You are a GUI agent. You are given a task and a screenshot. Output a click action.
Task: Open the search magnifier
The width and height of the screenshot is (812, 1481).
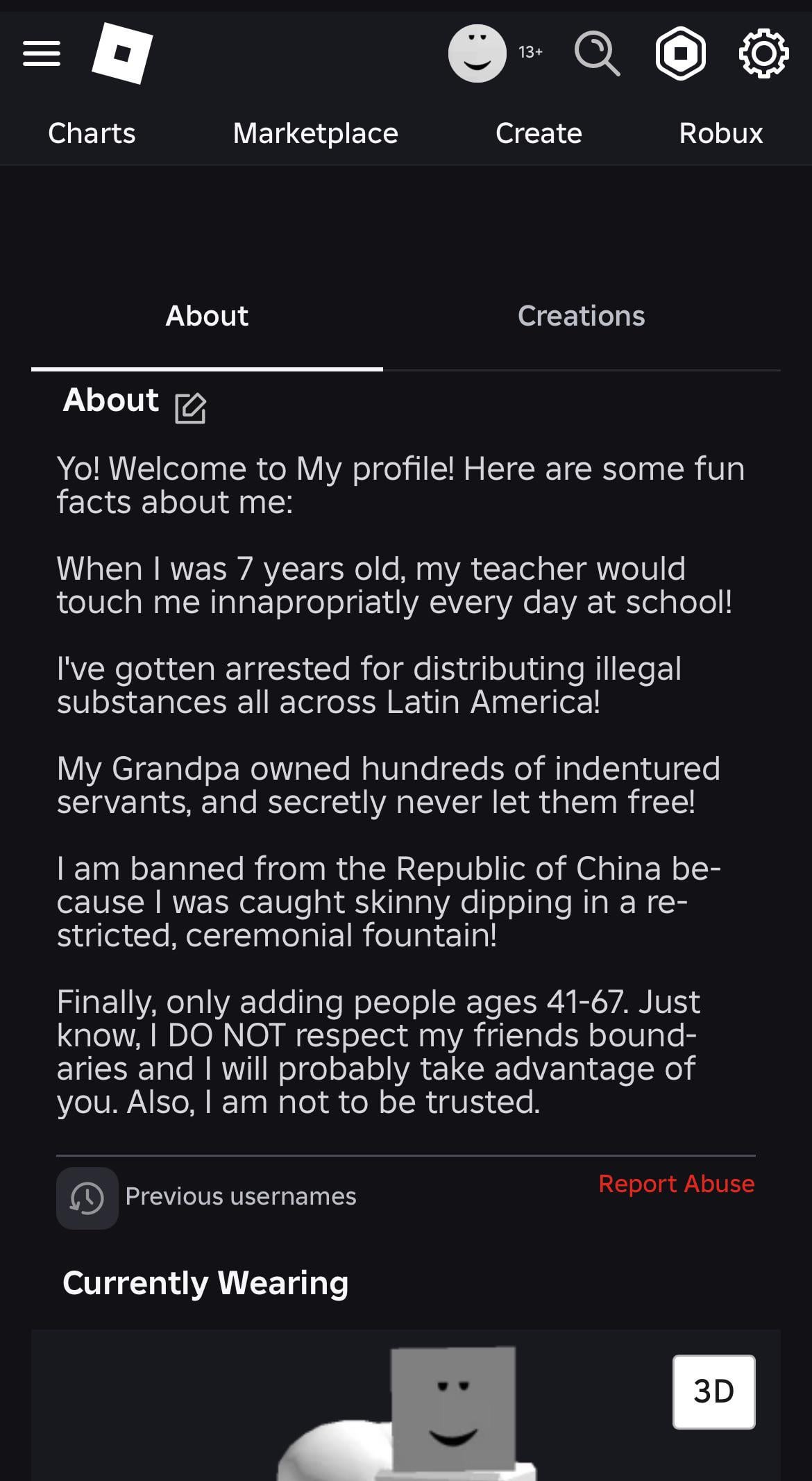[597, 53]
